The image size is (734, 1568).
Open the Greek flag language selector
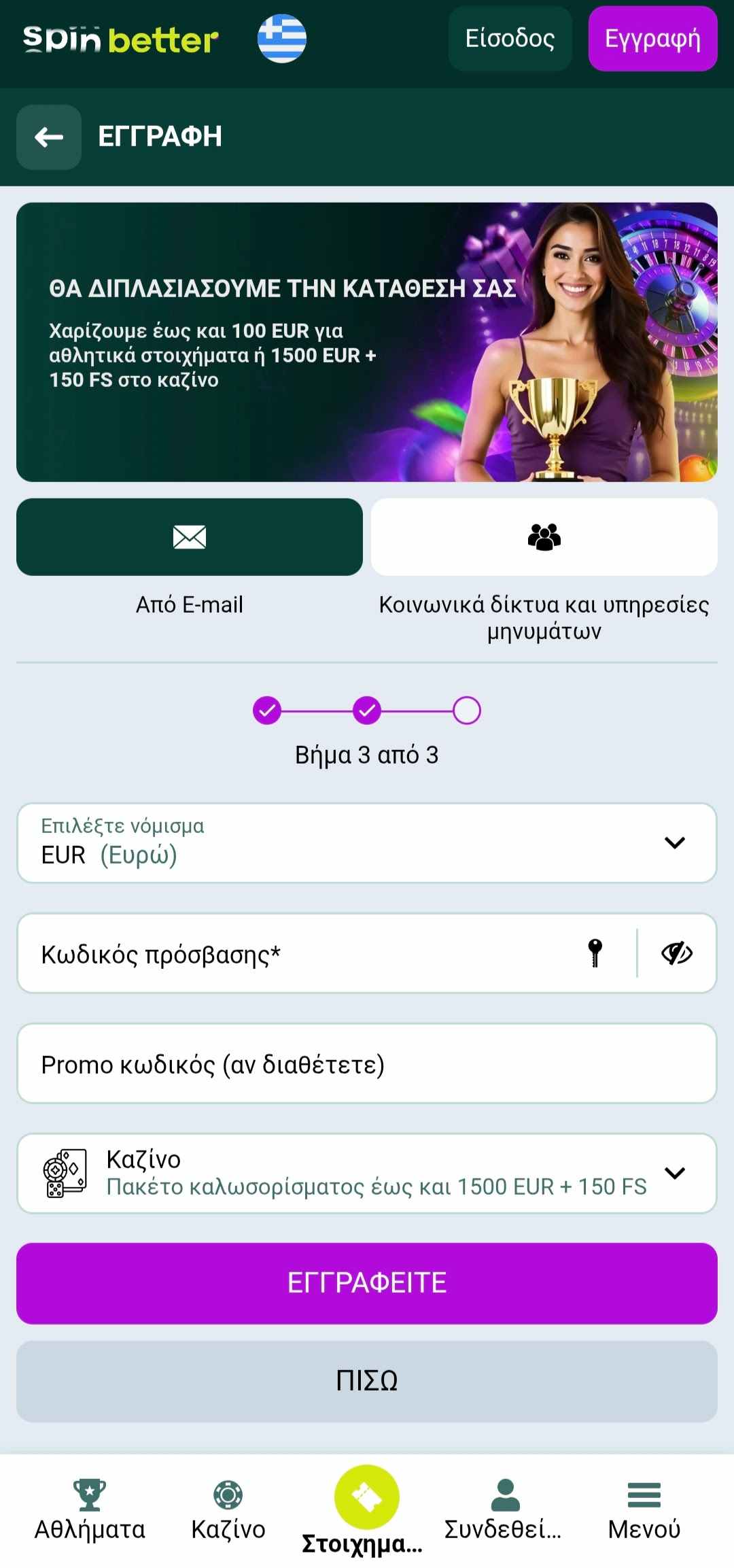pos(282,39)
